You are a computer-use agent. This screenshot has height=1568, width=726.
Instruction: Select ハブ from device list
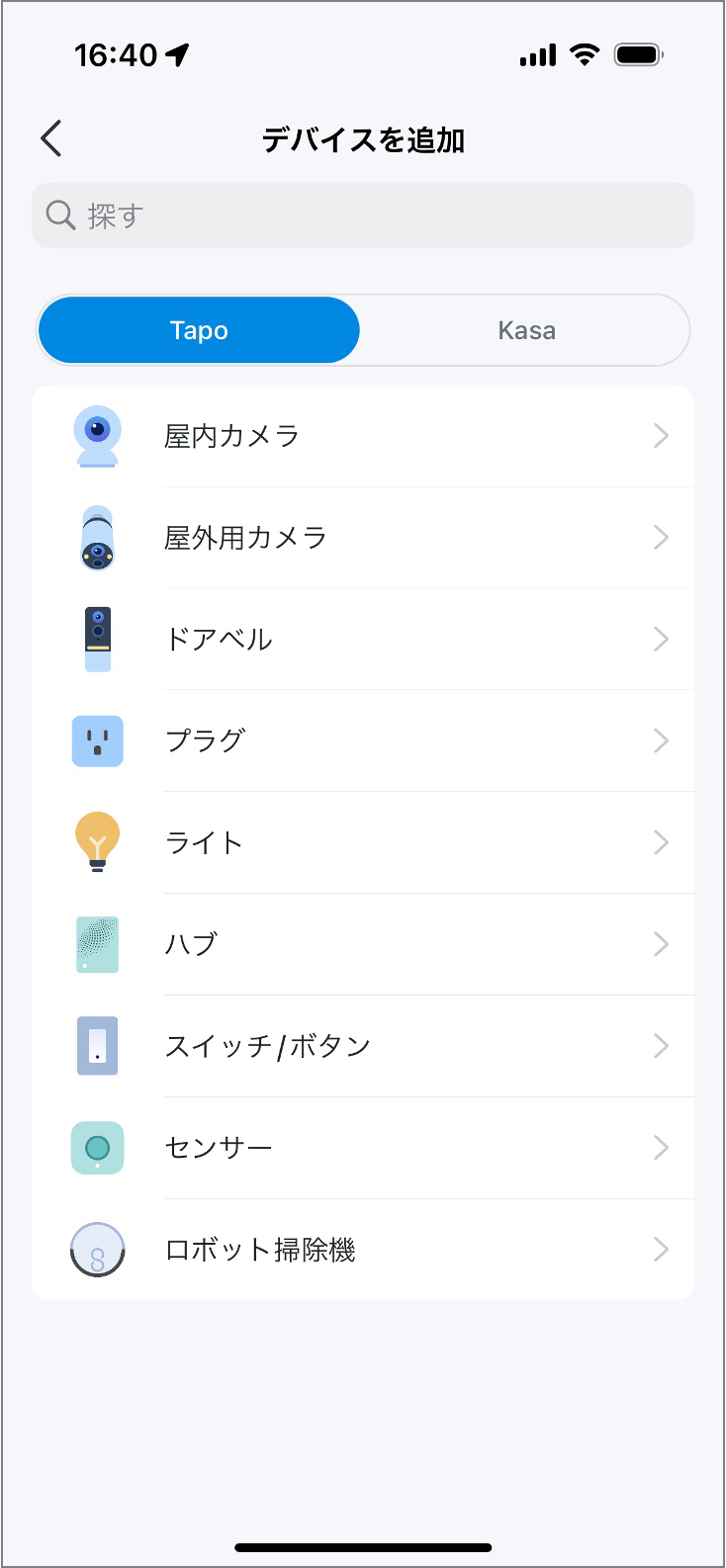click(x=363, y=945)
